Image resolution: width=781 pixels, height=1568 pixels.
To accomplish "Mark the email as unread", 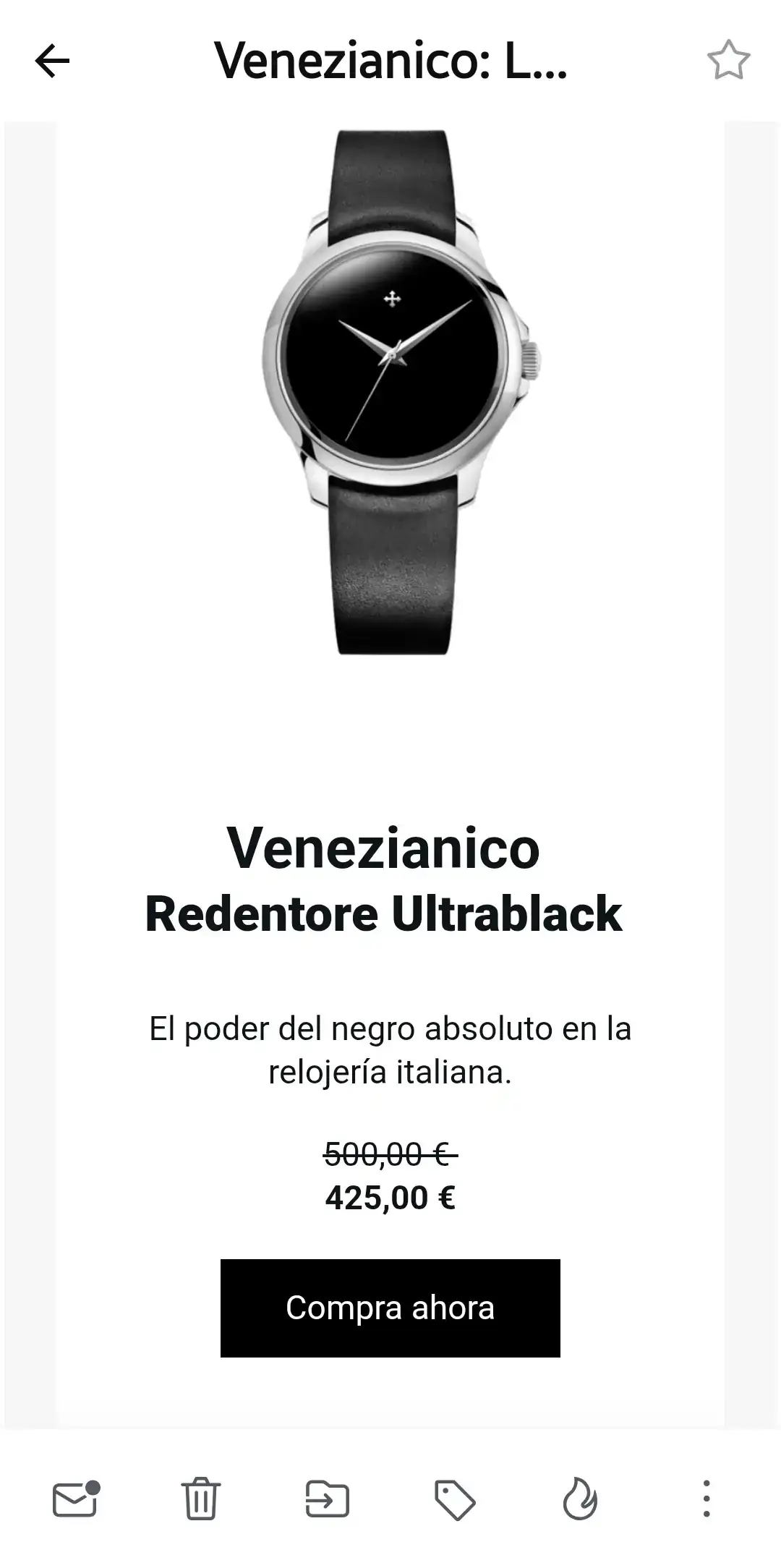I will click(x=75, y=1499).
